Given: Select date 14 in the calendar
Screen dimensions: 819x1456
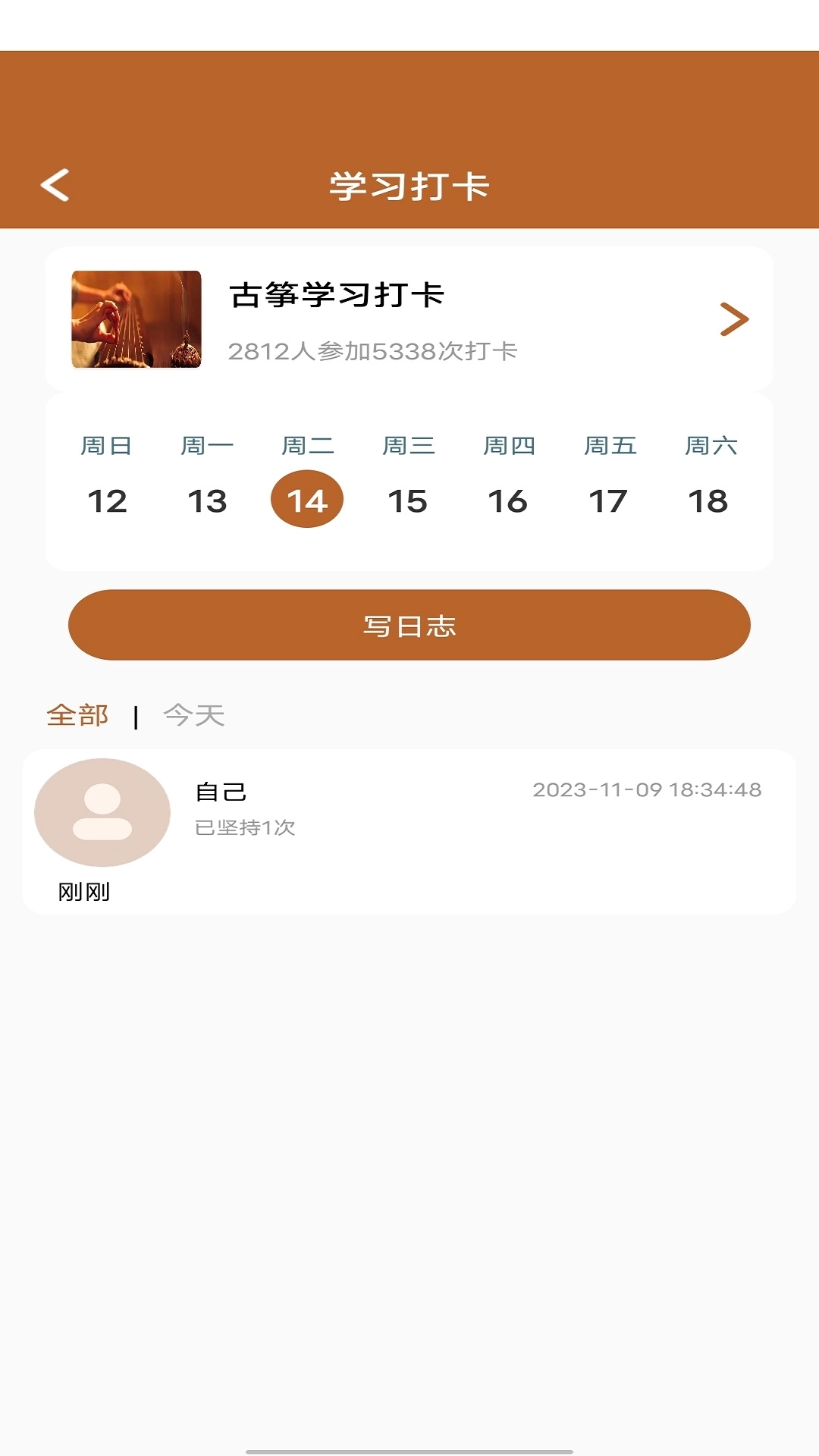Looking at the screenshot, I should coord(307,498).
